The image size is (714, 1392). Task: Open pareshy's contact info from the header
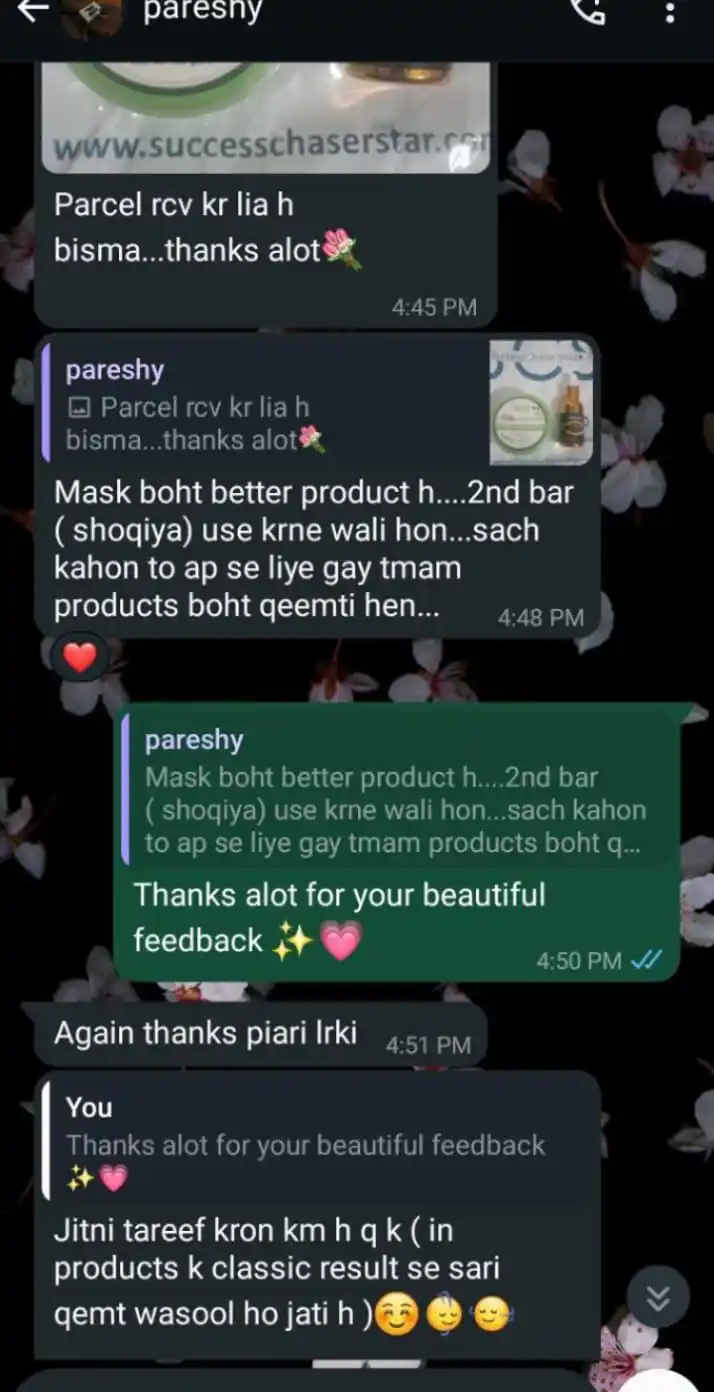point(202,12)
